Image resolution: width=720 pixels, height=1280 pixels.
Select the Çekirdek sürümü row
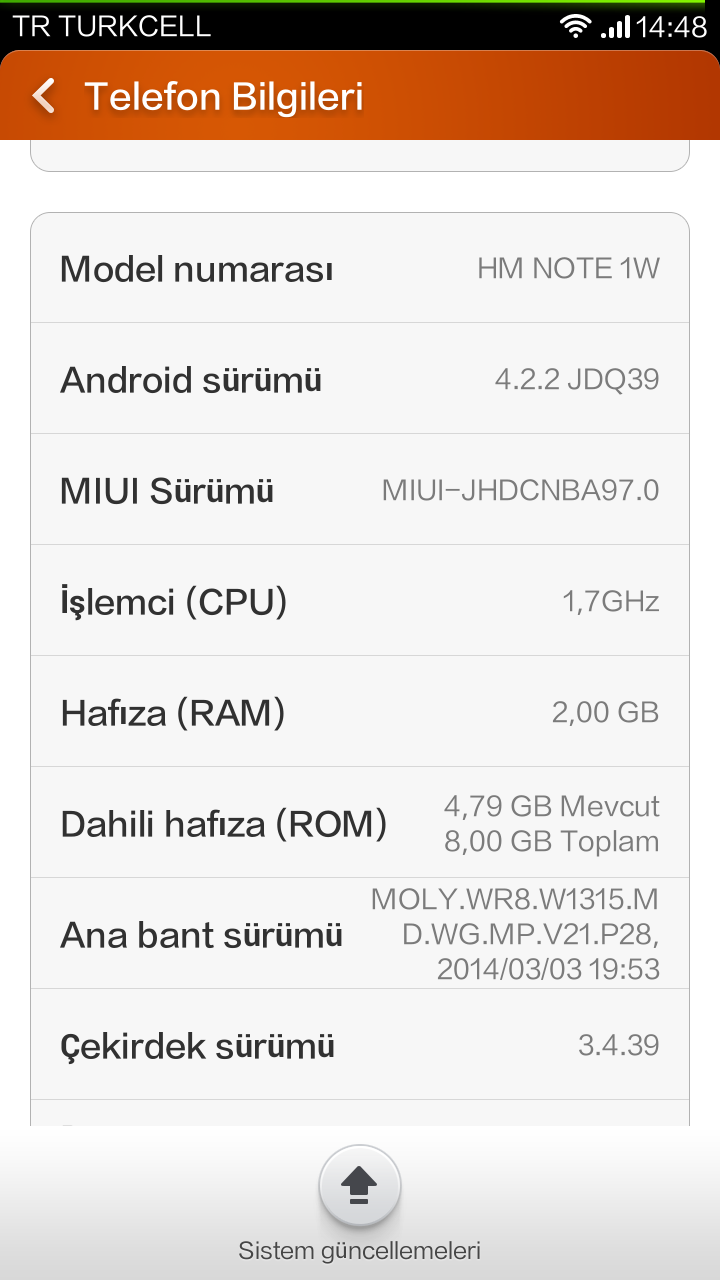[360, 1045]
